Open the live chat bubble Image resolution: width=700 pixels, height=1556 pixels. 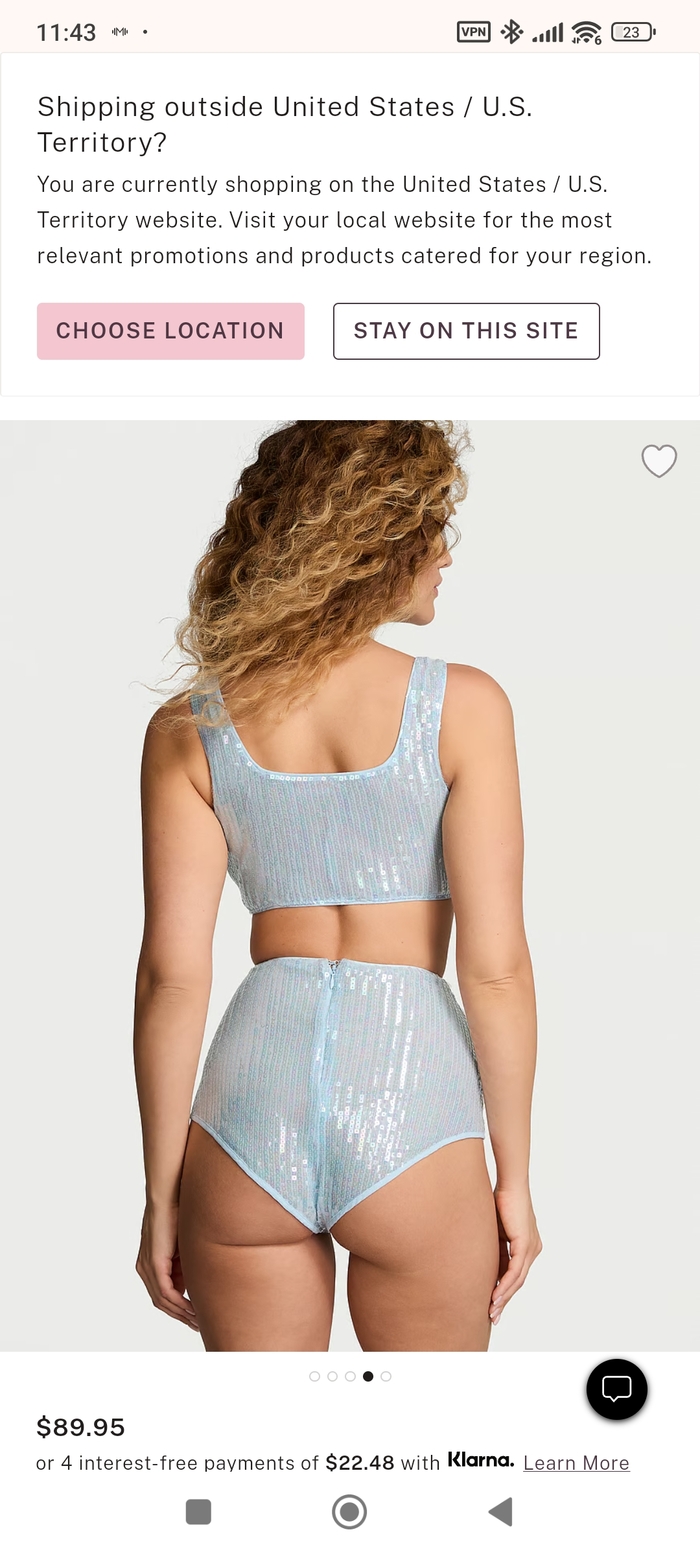click(616, 1389)
